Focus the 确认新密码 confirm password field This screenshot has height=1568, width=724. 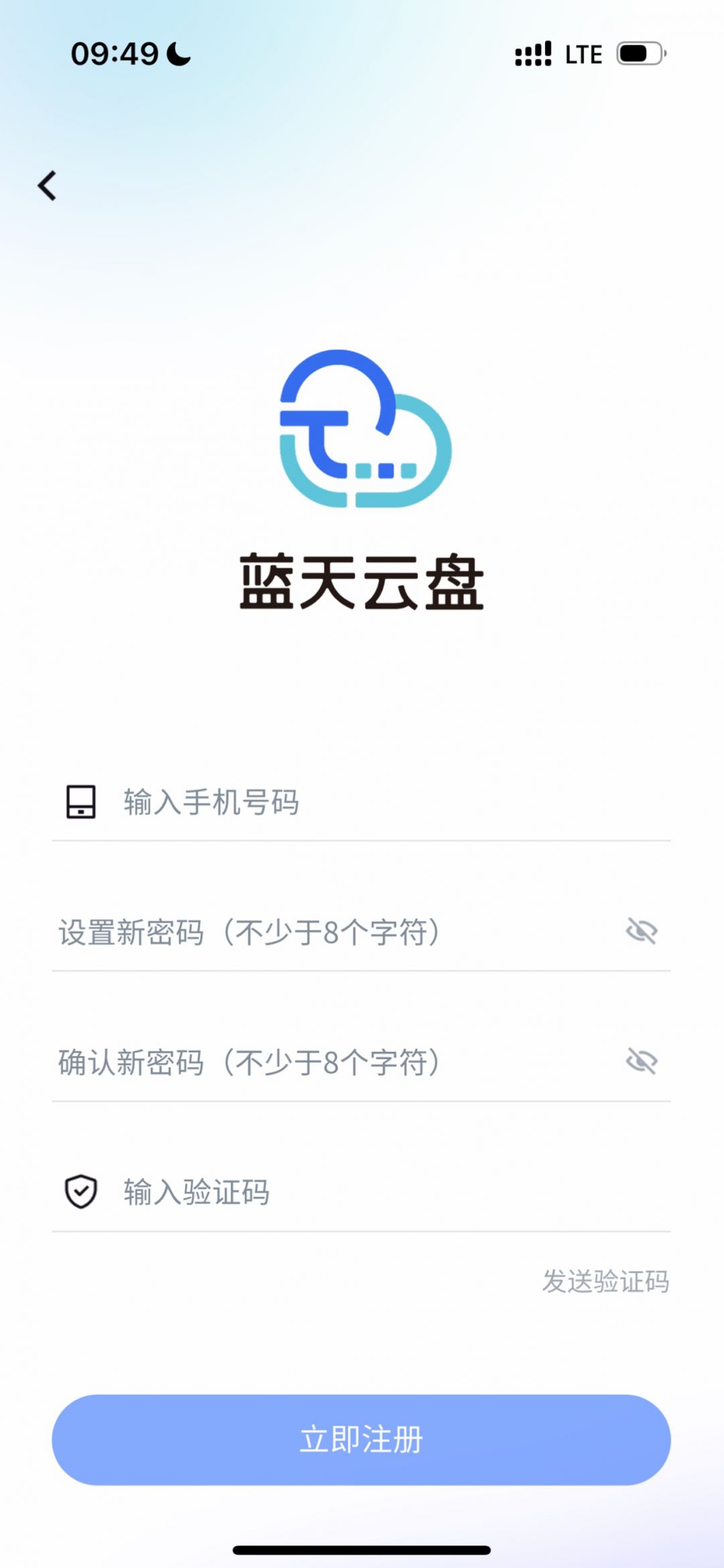tap(335, 1062)
